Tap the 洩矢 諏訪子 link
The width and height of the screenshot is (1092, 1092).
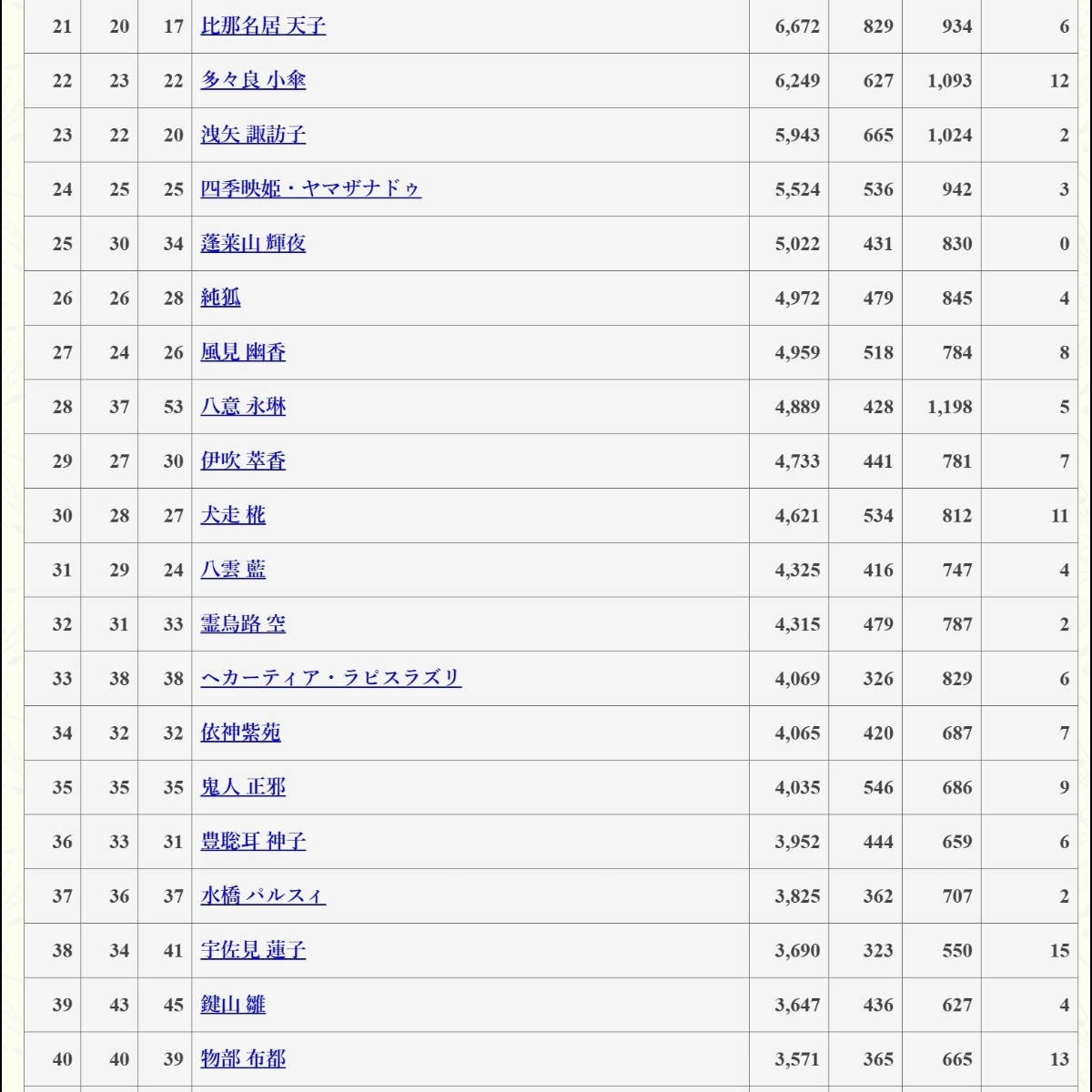[x=253, y=136]
